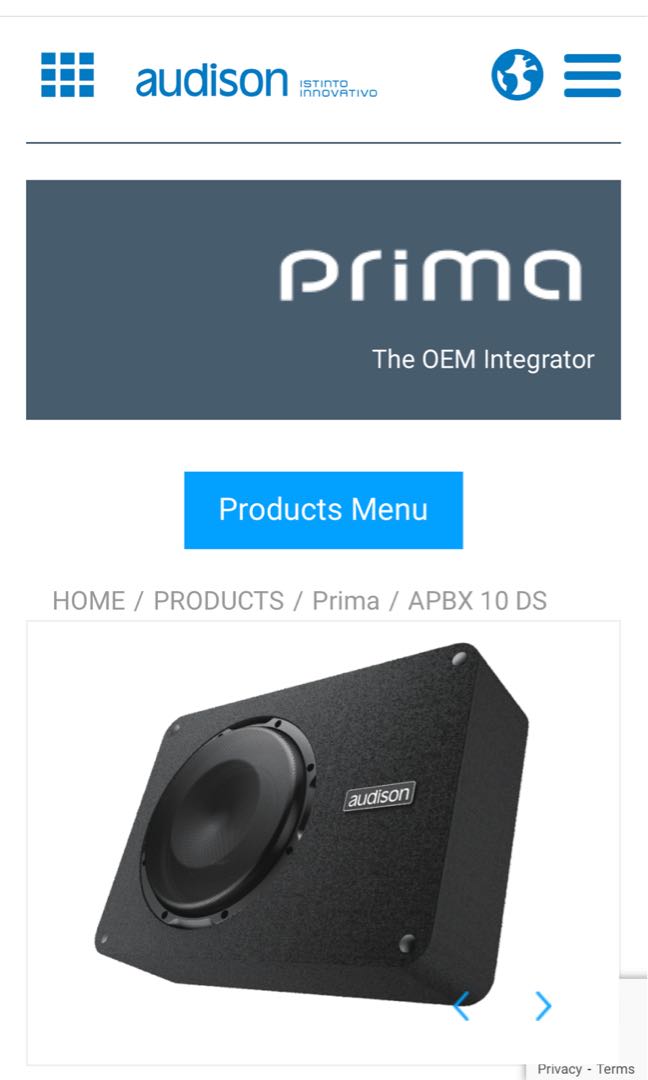
Task: Open the reCAPTCHA Terms link
Action: (616, 1069)
